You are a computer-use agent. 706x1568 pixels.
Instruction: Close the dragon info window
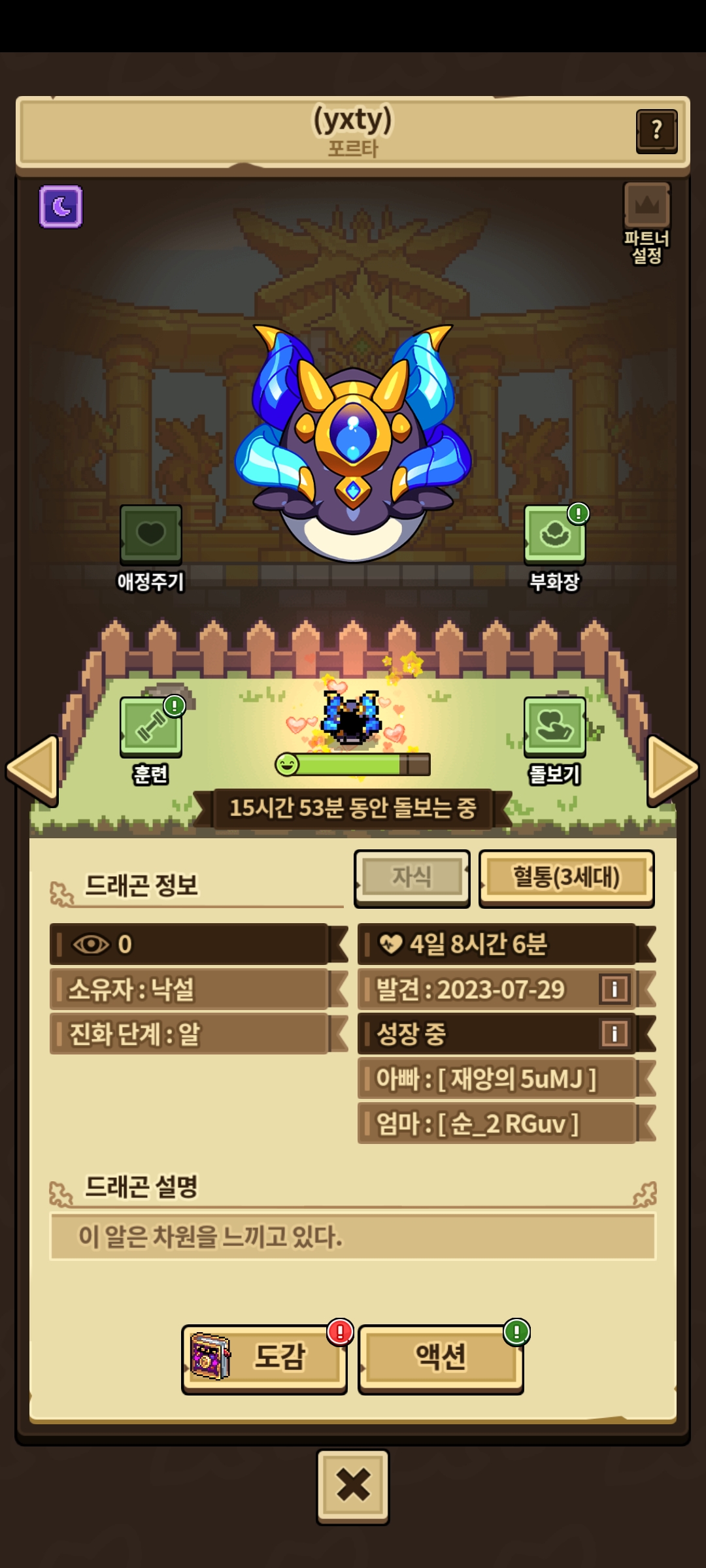tap(353, 1484)
